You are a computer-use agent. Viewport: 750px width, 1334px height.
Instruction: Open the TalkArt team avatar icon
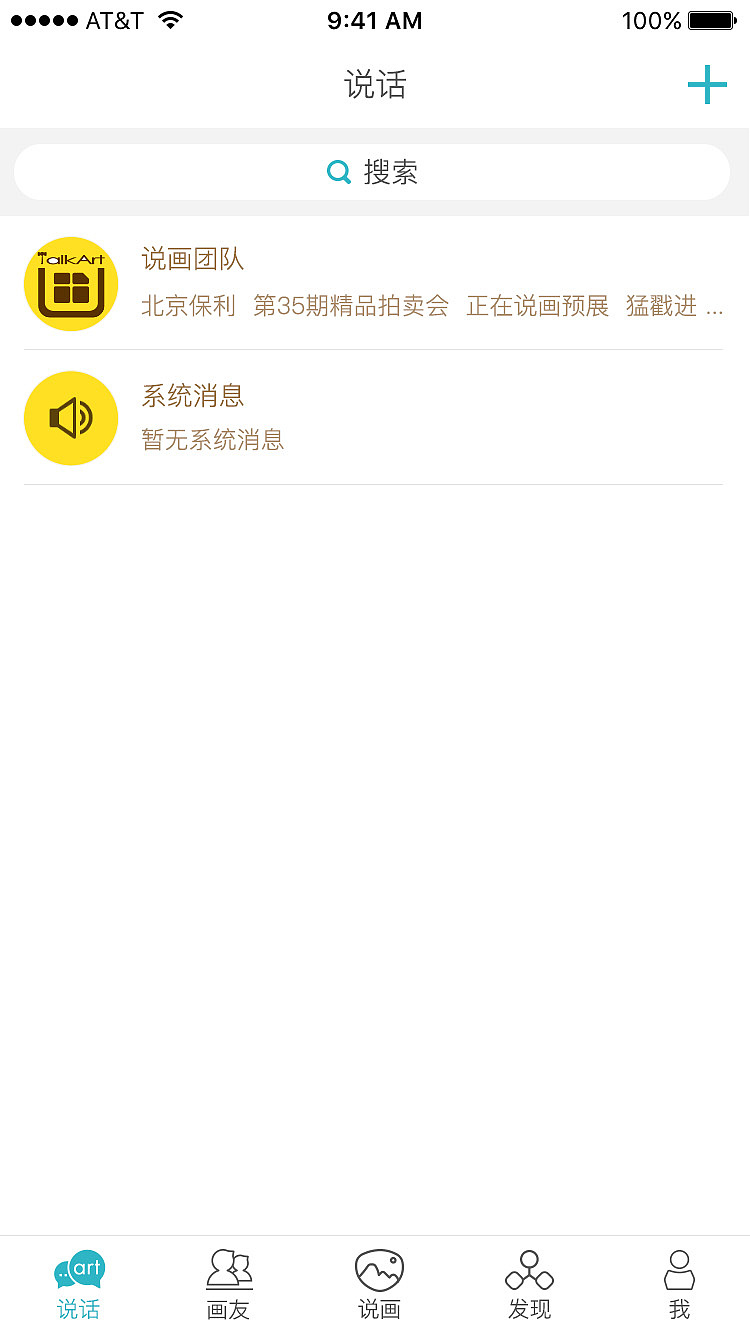70,284
